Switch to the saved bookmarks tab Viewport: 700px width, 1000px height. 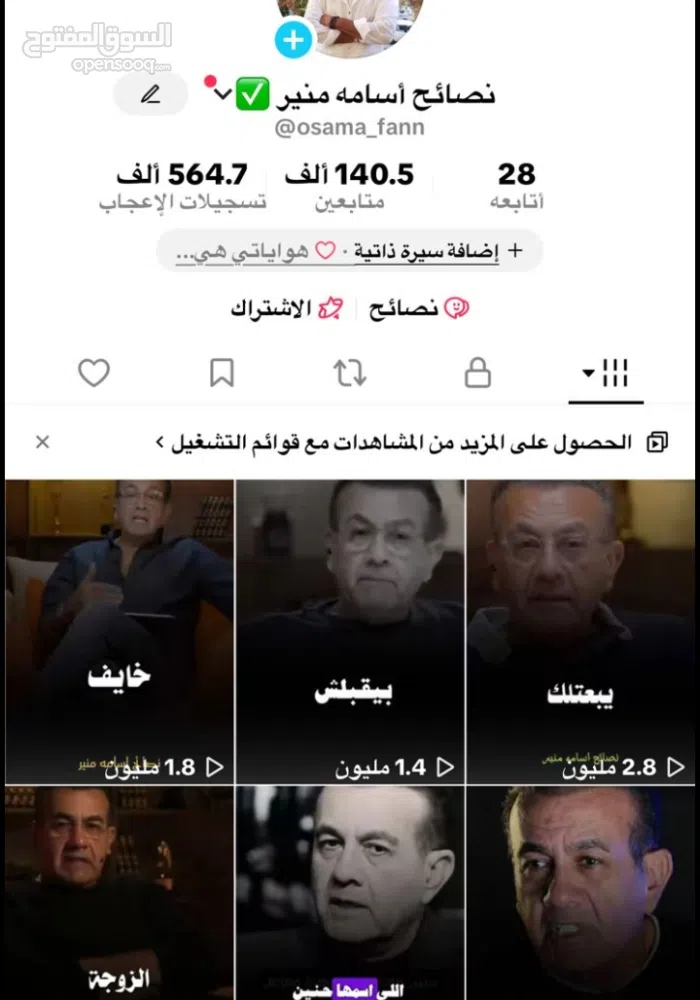pos(222,374)
